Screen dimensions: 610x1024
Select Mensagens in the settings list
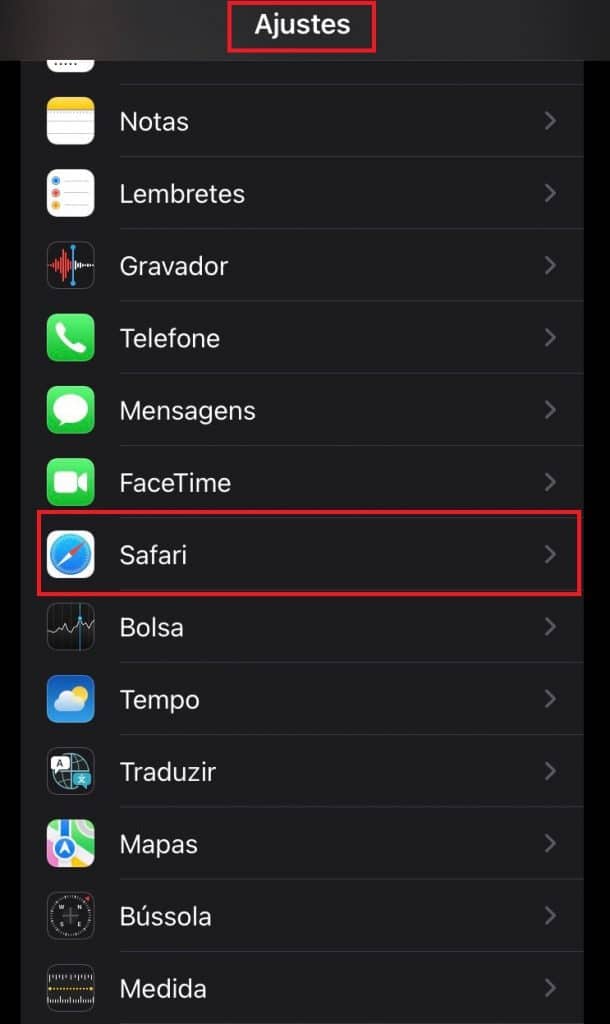(x=302, y=410)
